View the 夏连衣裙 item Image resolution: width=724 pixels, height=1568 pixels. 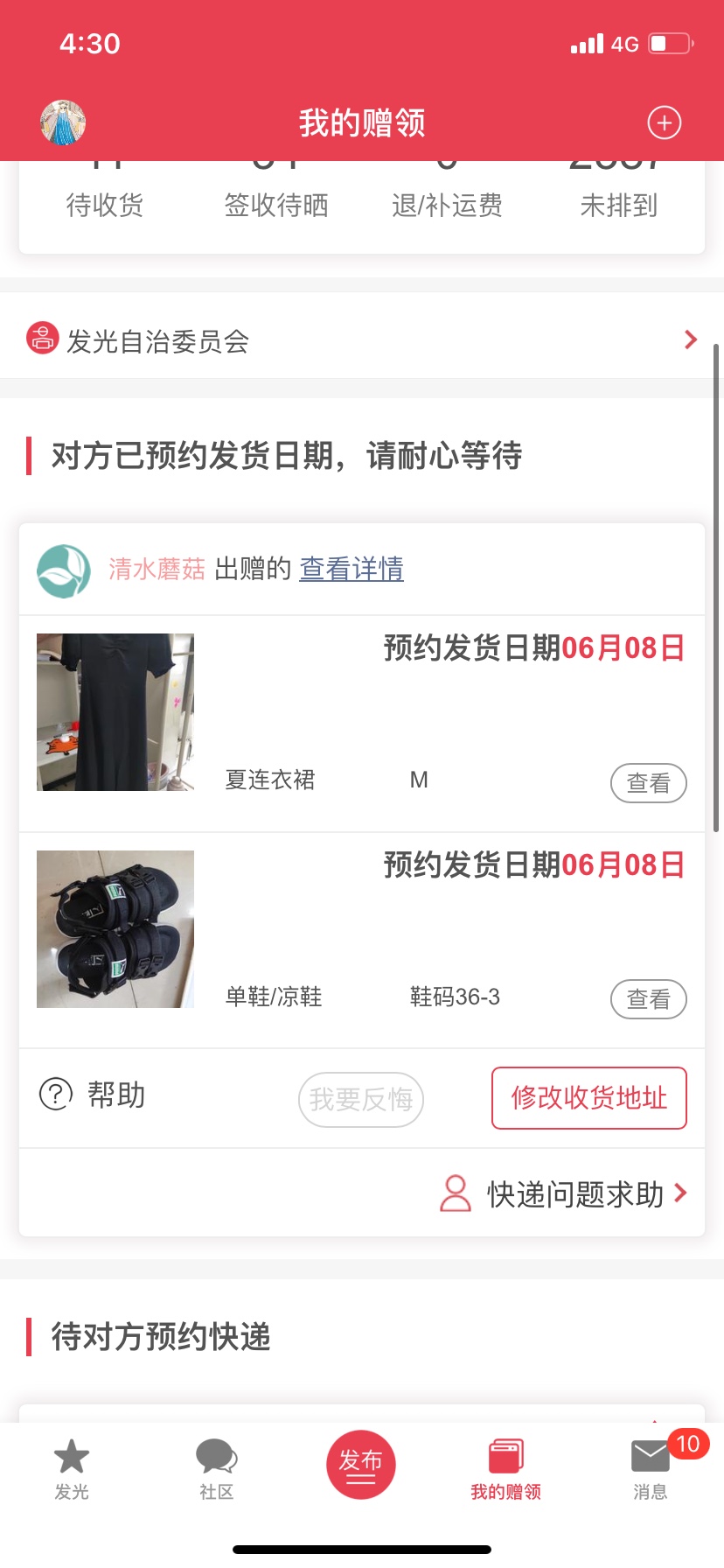tap(648, 782)
